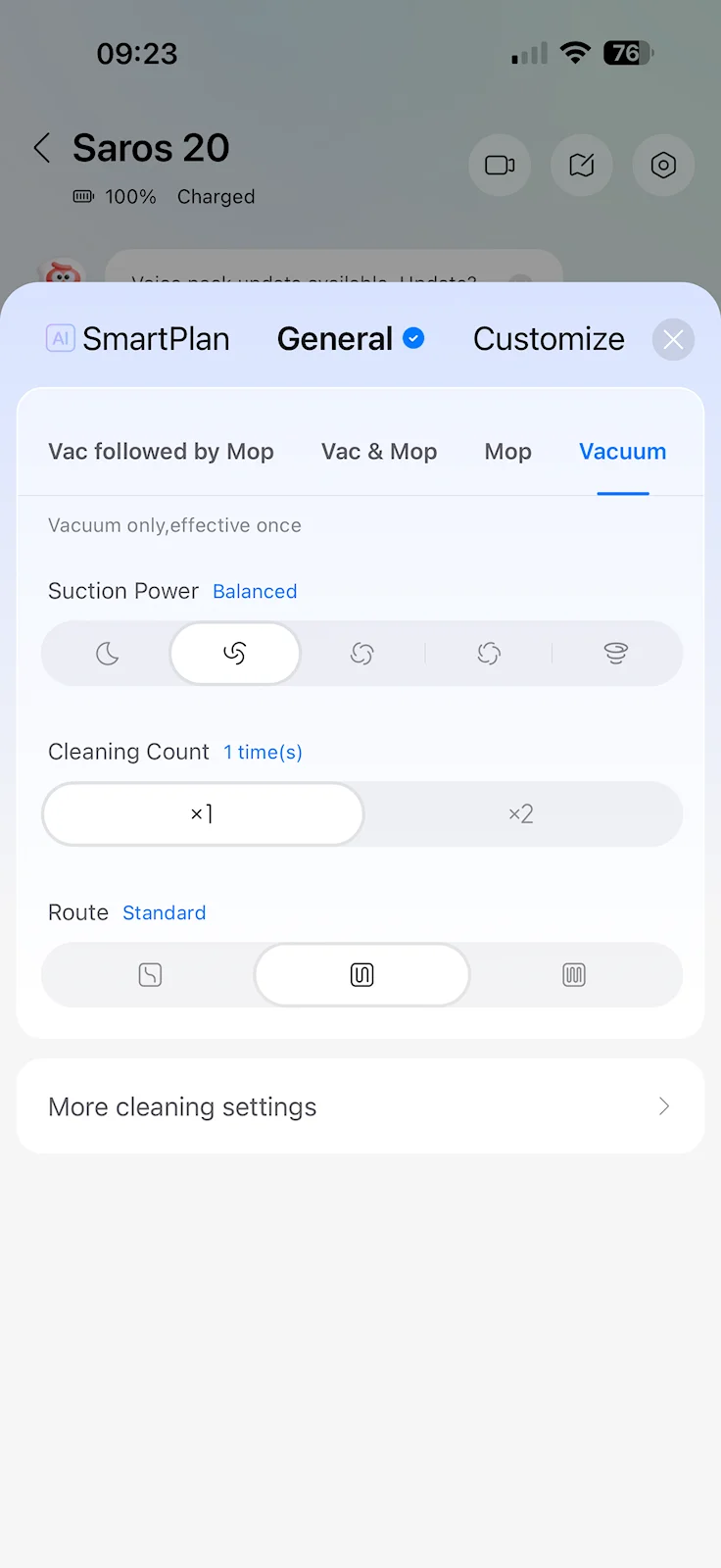The height and width of the screenshot is (1568, 721).
Task: Choose the first route option
Action: [x=150, y=975]
